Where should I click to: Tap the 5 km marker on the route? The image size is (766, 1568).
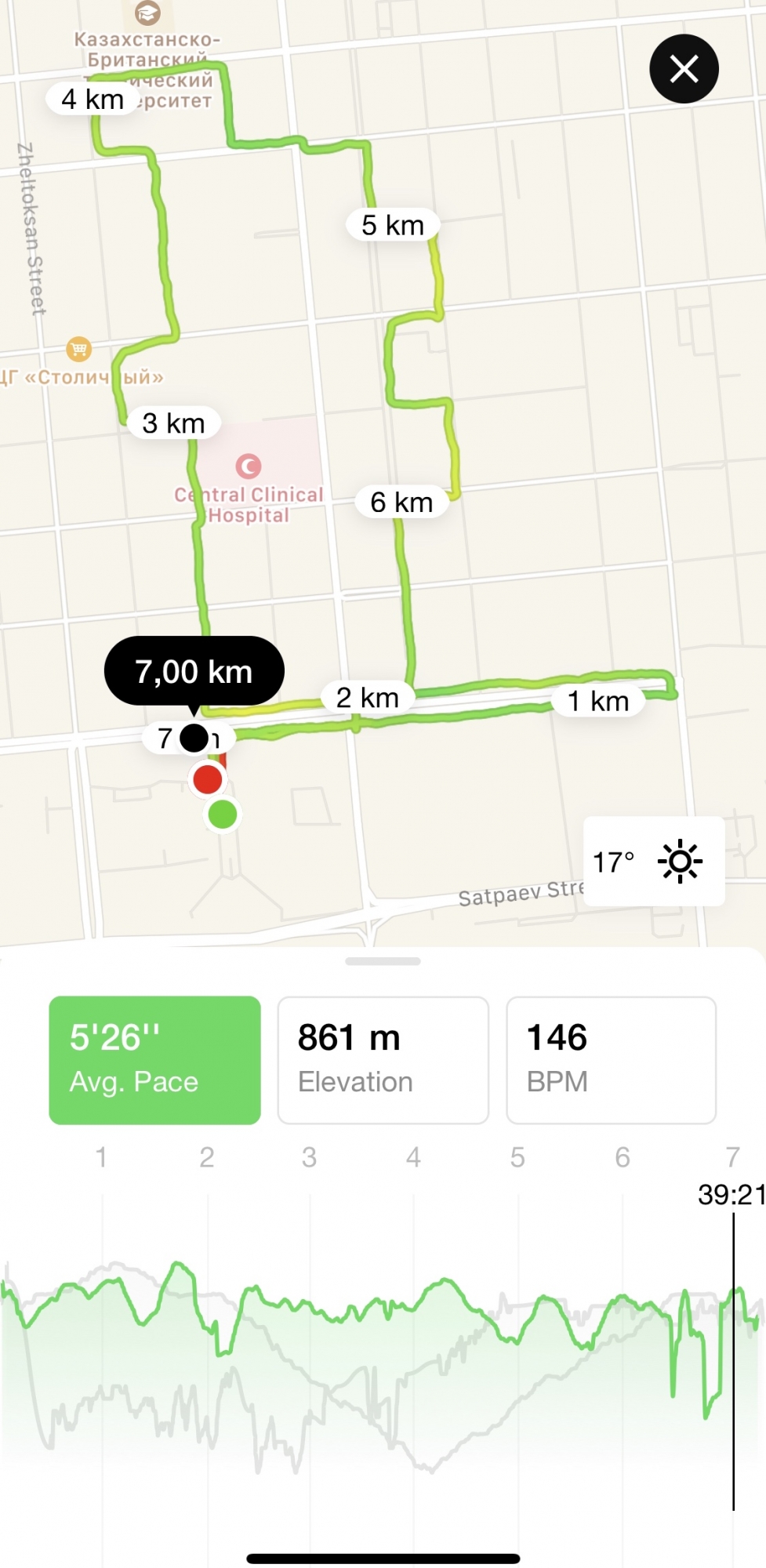[x=392, y=225]
